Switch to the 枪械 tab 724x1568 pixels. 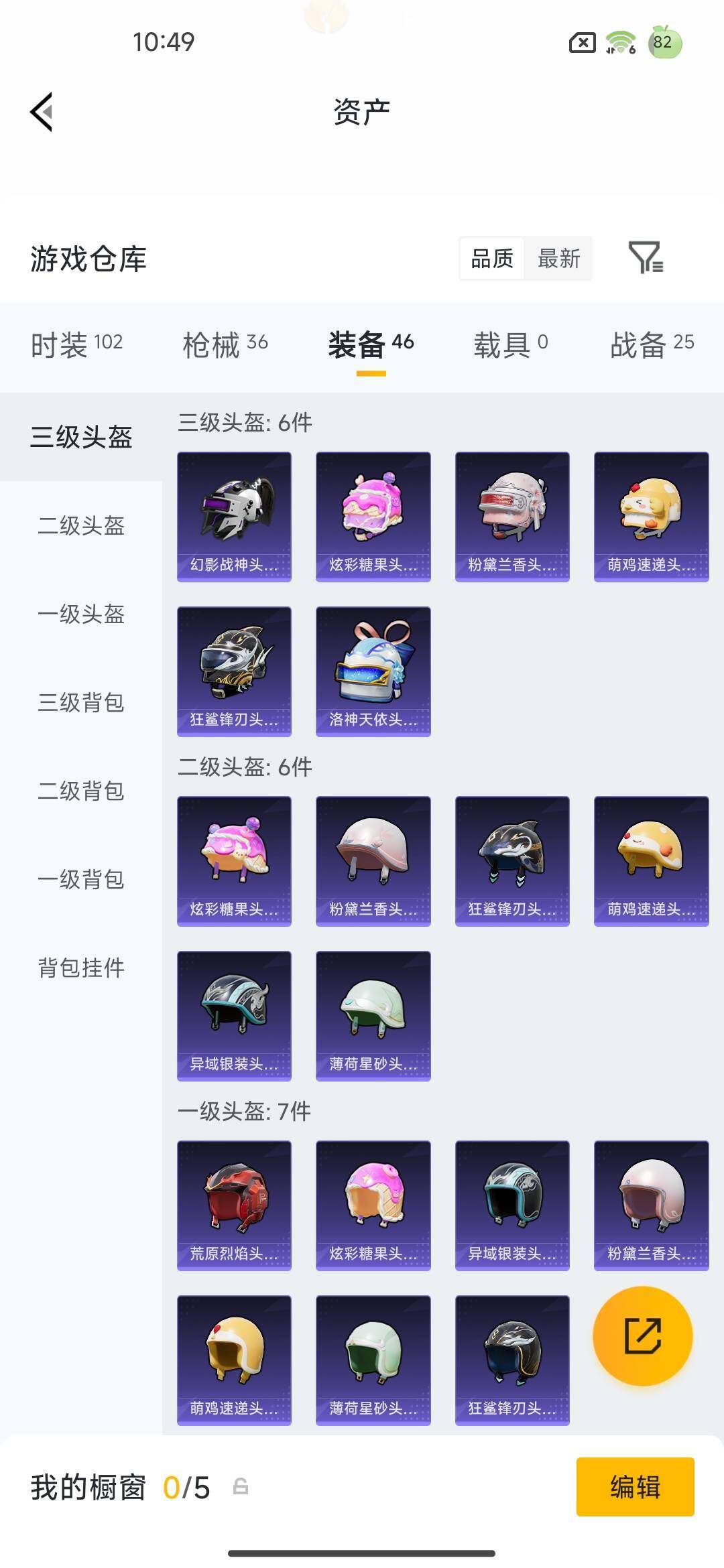[x=225, y=344]
